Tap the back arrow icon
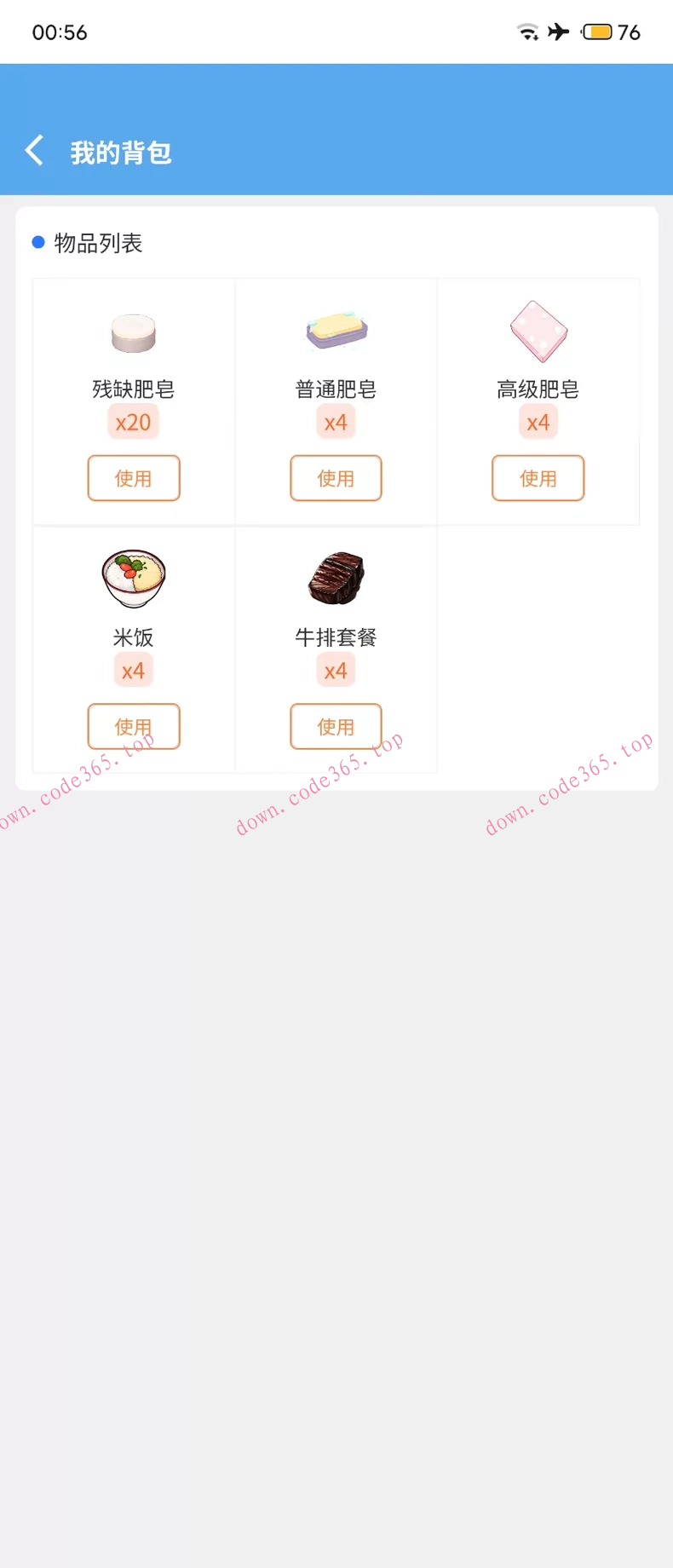This screenshot has width=673, height=1568. click(x=32, y=150)
